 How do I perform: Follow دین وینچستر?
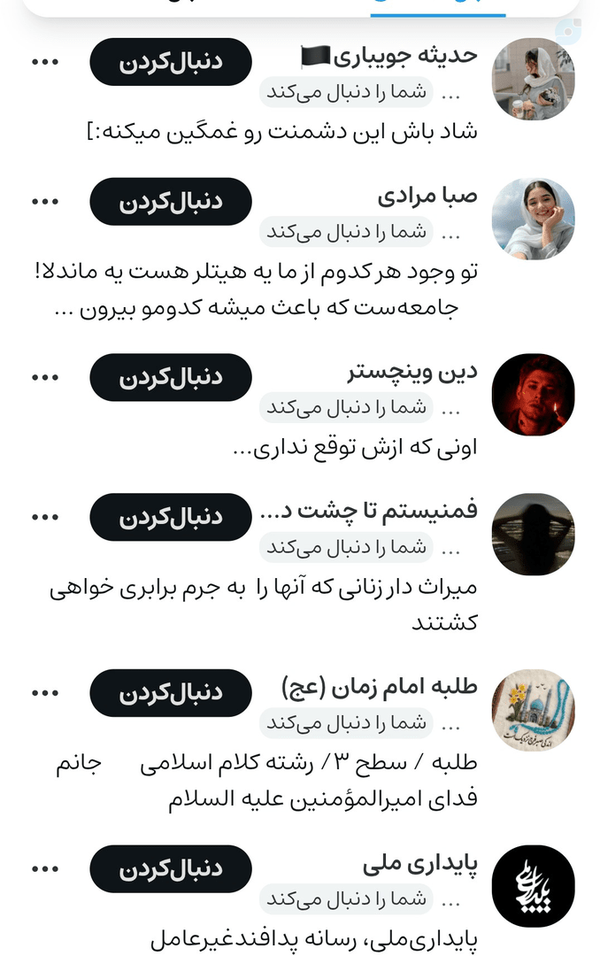tap(170, 377)
